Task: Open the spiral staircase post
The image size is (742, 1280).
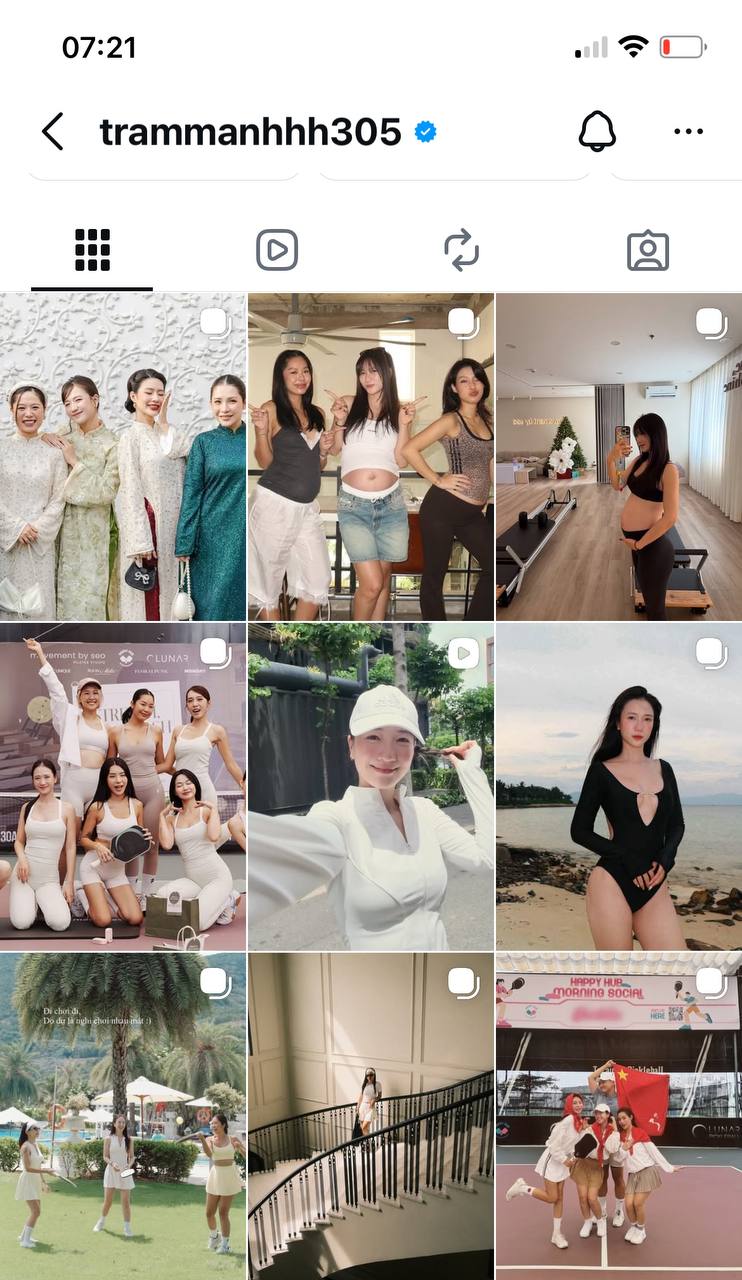Action: [x=371, y=1115]
